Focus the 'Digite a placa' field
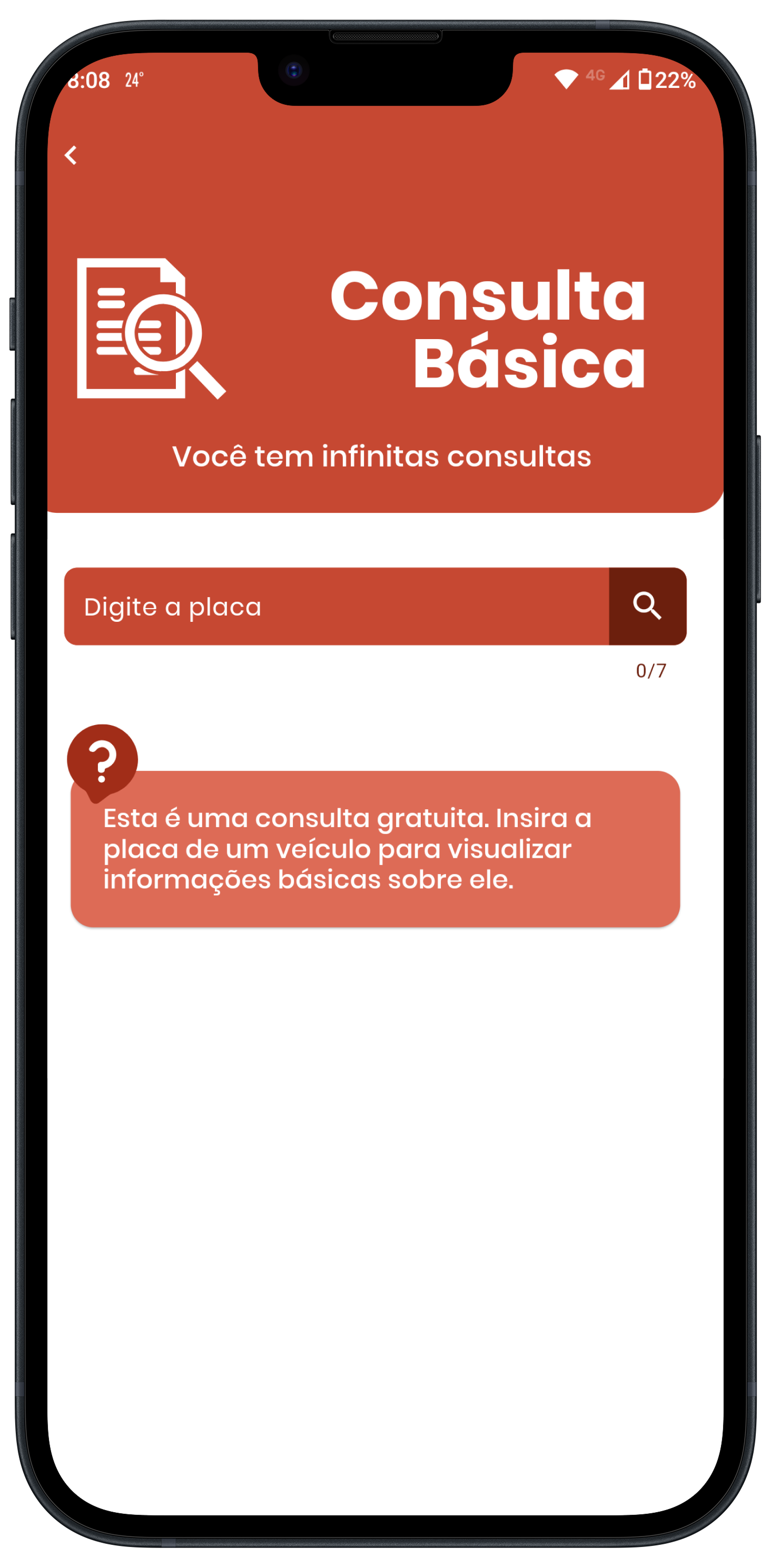Image resolution: width=771 pixels, height=1568 pixels. point(336,606)
